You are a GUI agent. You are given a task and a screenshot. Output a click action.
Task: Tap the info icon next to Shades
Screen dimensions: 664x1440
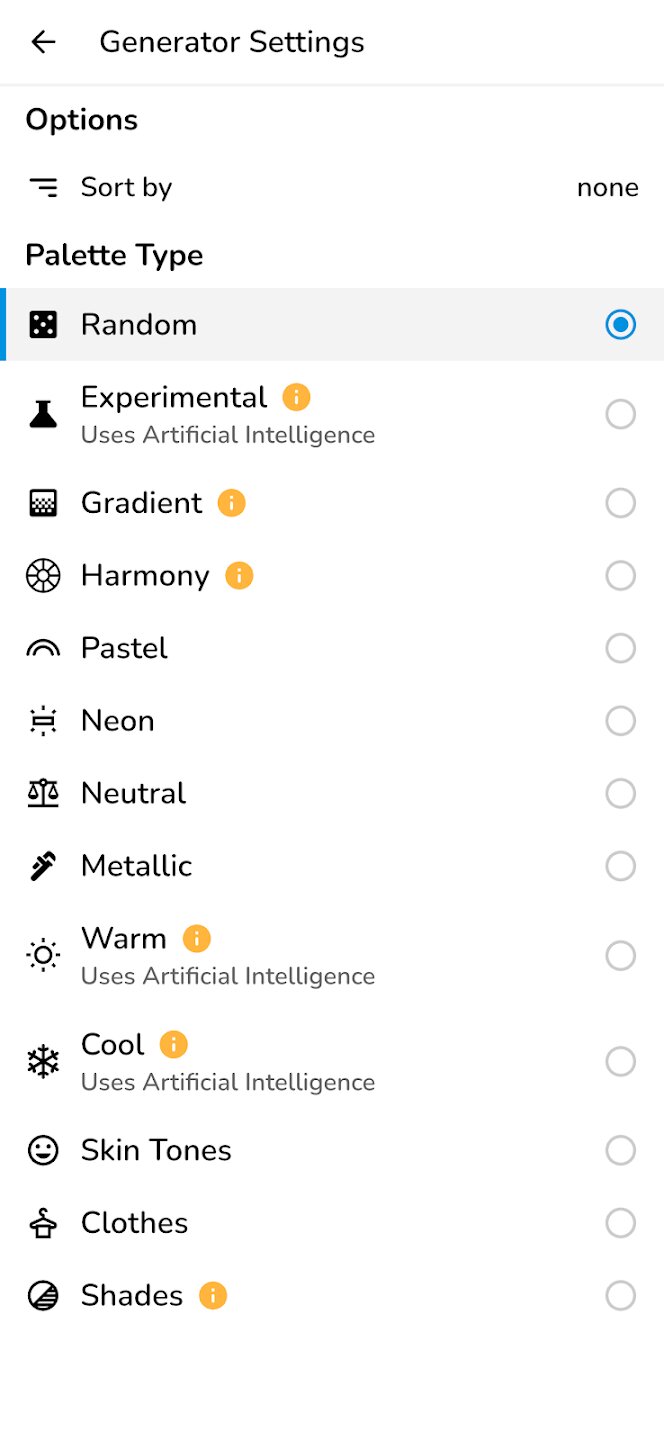(213, 1296)
